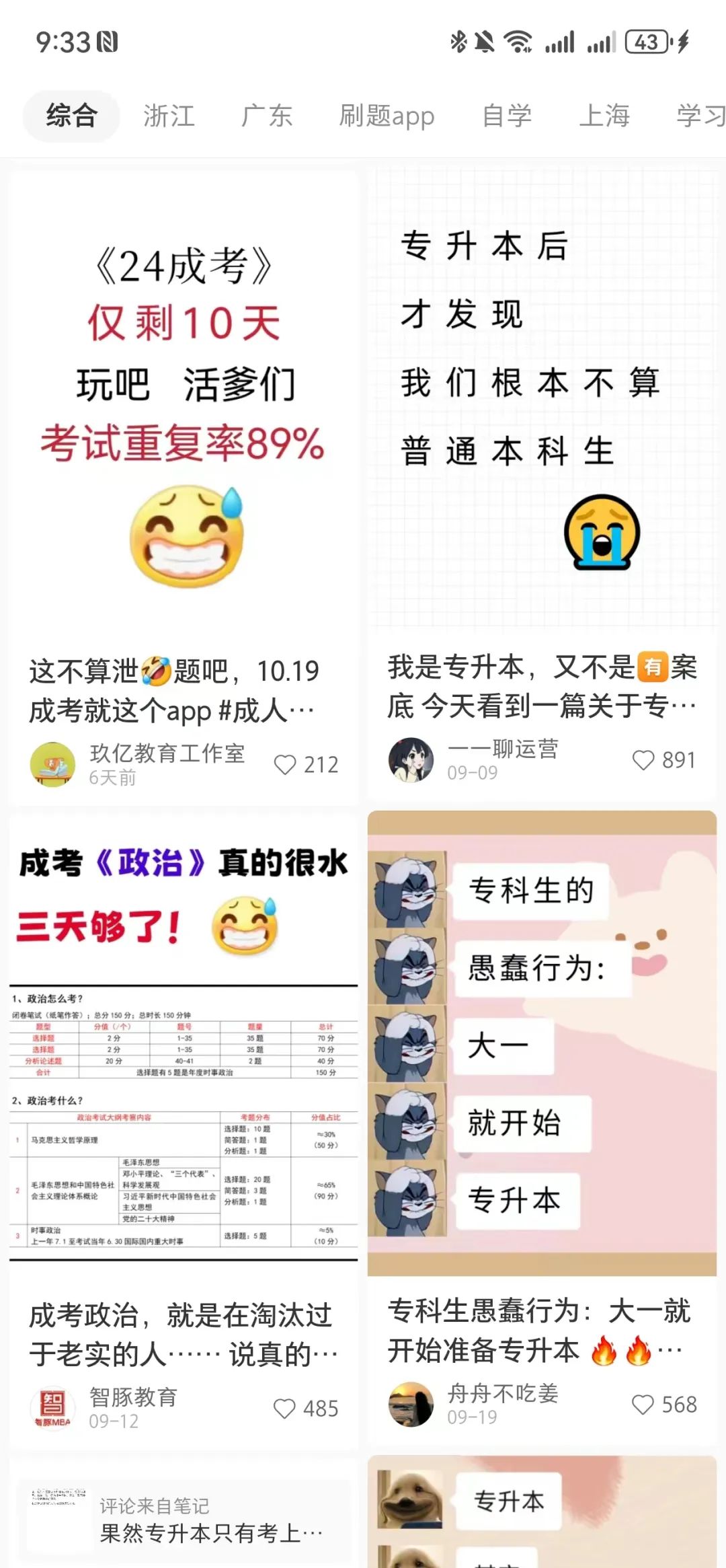Open the 专升本后才发现 post
Screen dimensions: 726x1568
[x=542, y=397]
